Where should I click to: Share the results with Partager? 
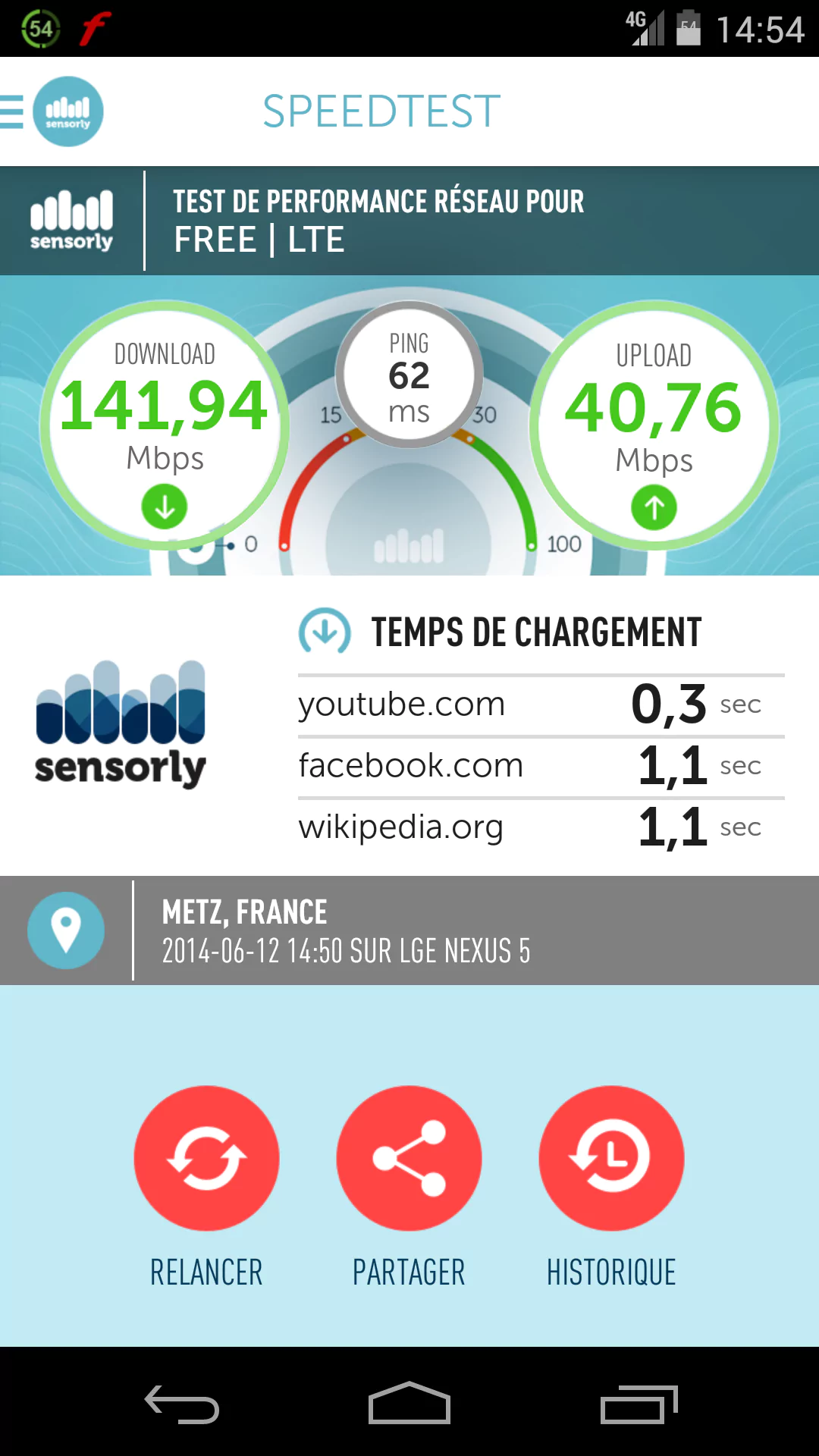click(x=409, y=1158)
